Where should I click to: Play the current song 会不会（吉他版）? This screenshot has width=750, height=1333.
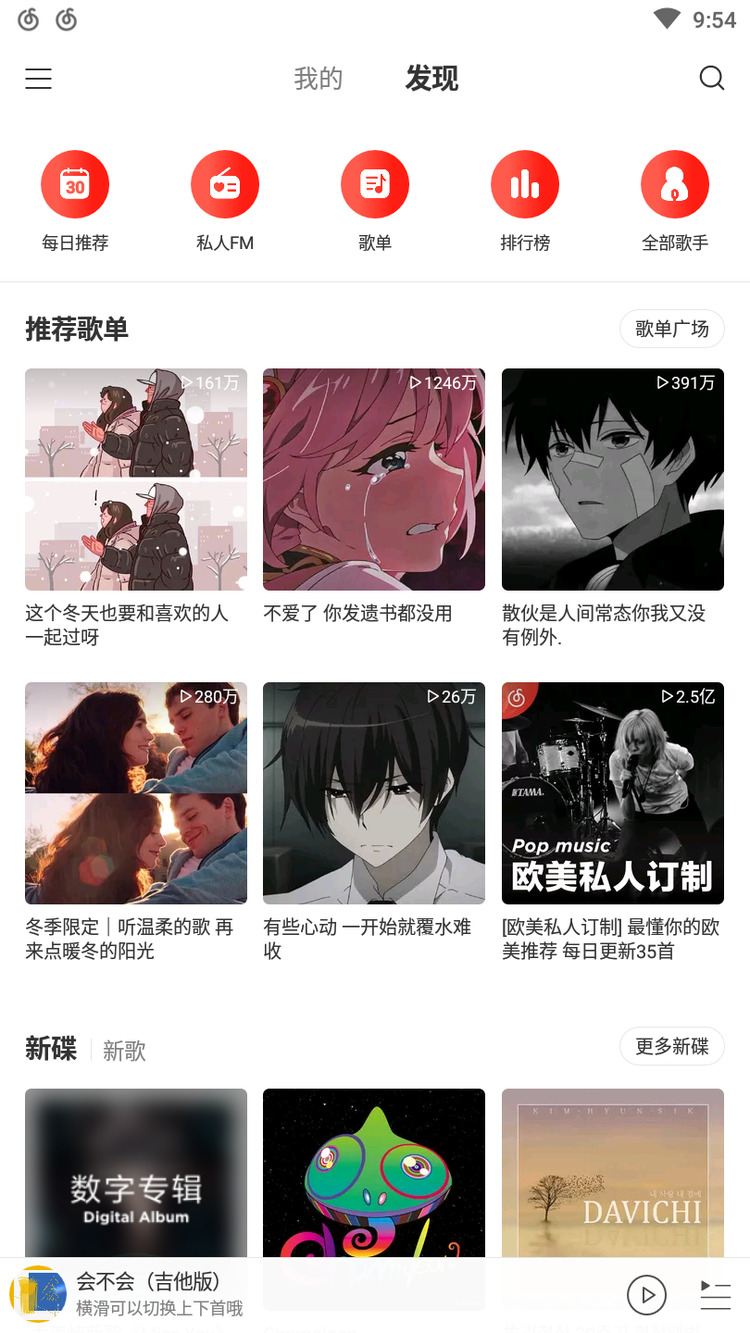tap(647, 1294)
